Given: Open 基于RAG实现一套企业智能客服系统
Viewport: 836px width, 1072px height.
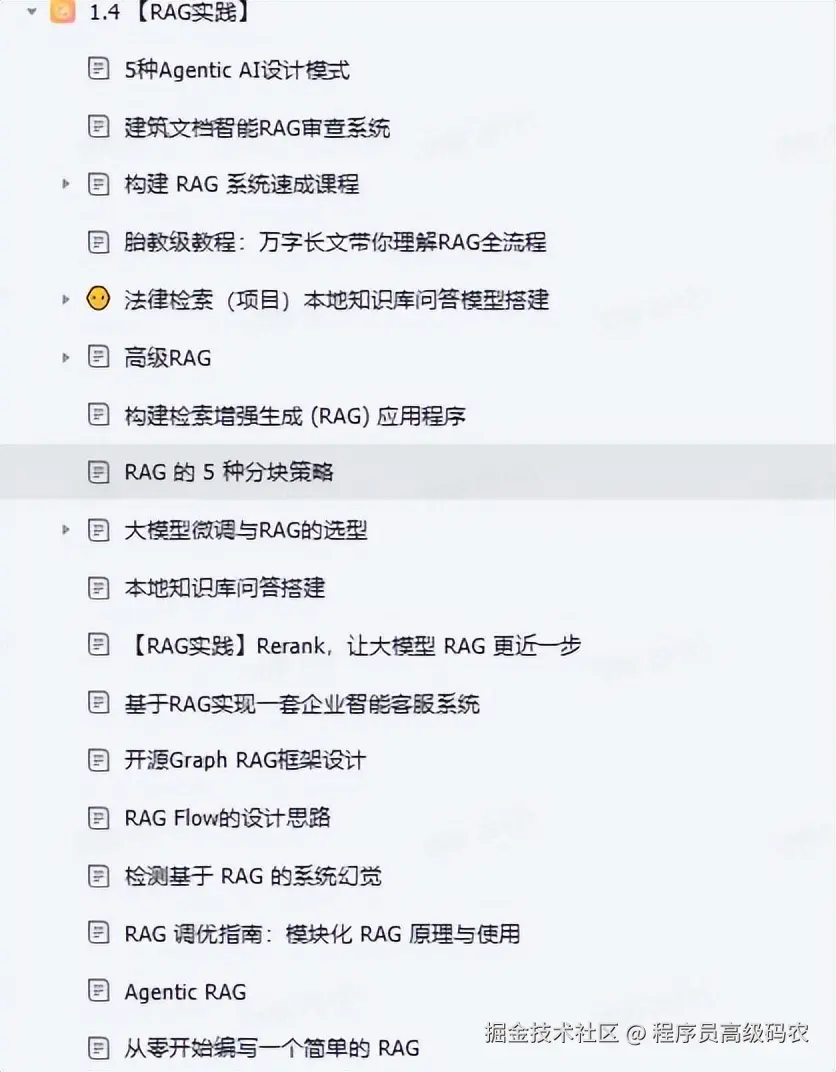Looking at the screenshot, I should pyautogui.click(x=301, y=703).
